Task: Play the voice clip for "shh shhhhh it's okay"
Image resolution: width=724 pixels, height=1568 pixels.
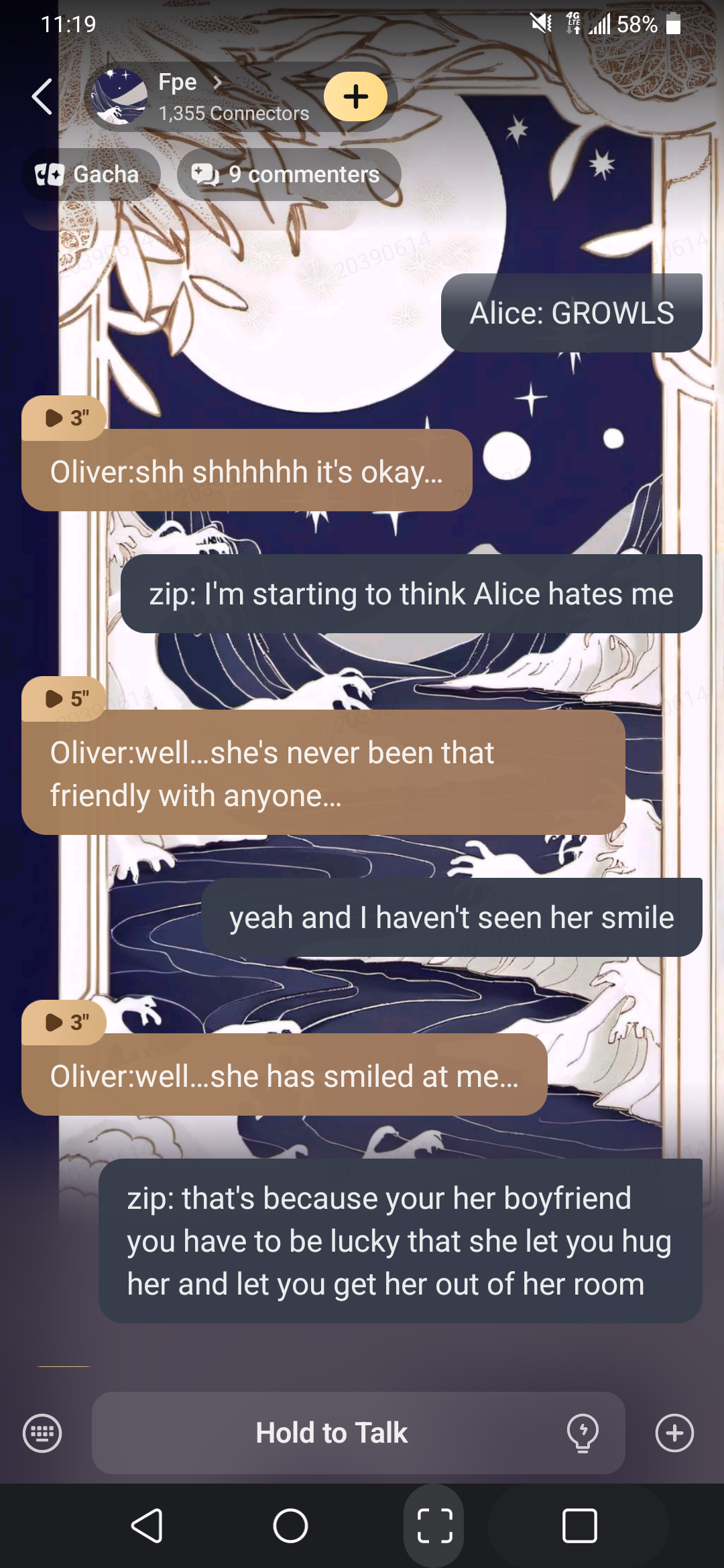Action: pyautogui.click(x=64, y=418)
